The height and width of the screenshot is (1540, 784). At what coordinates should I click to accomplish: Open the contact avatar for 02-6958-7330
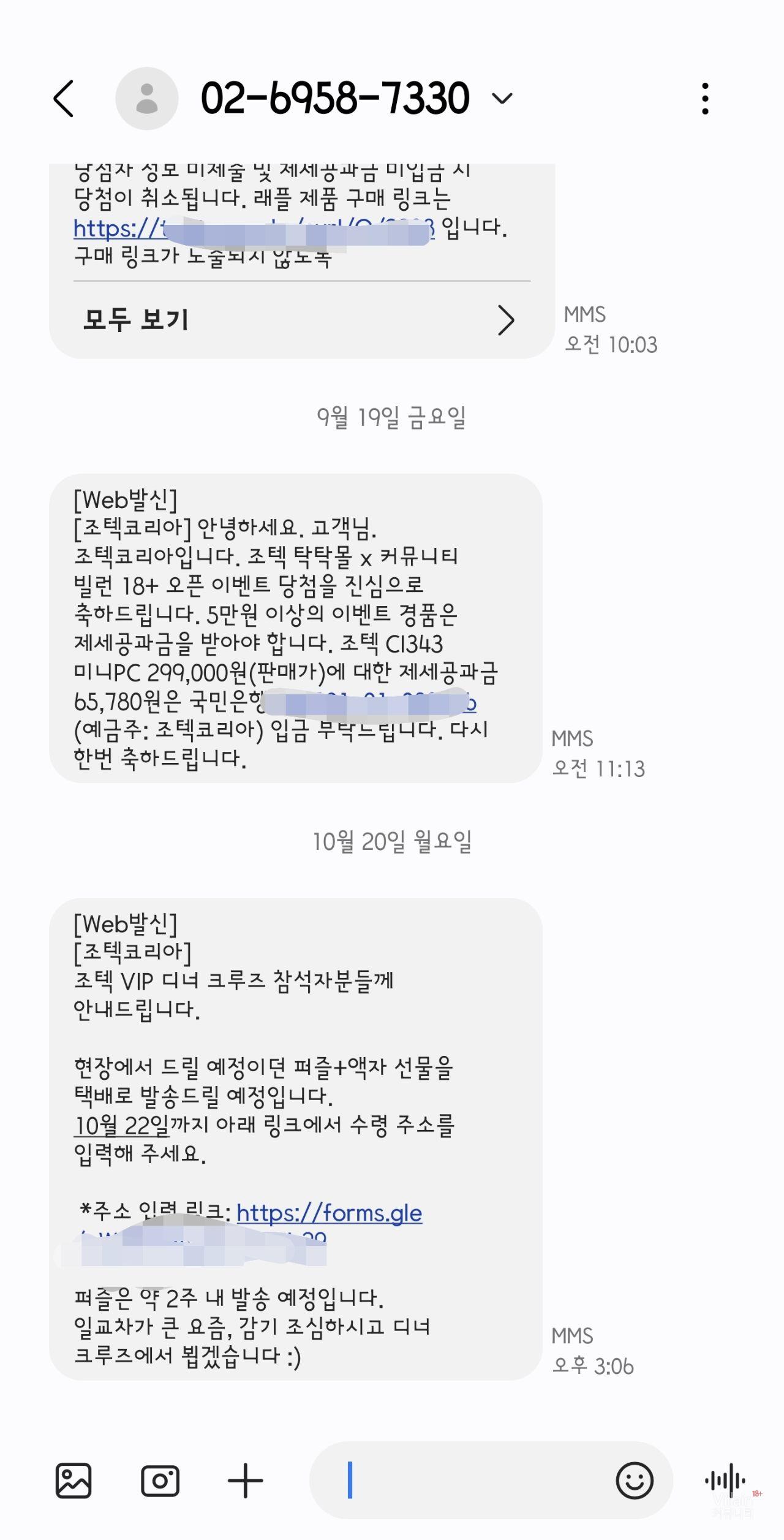pos(146,99)
